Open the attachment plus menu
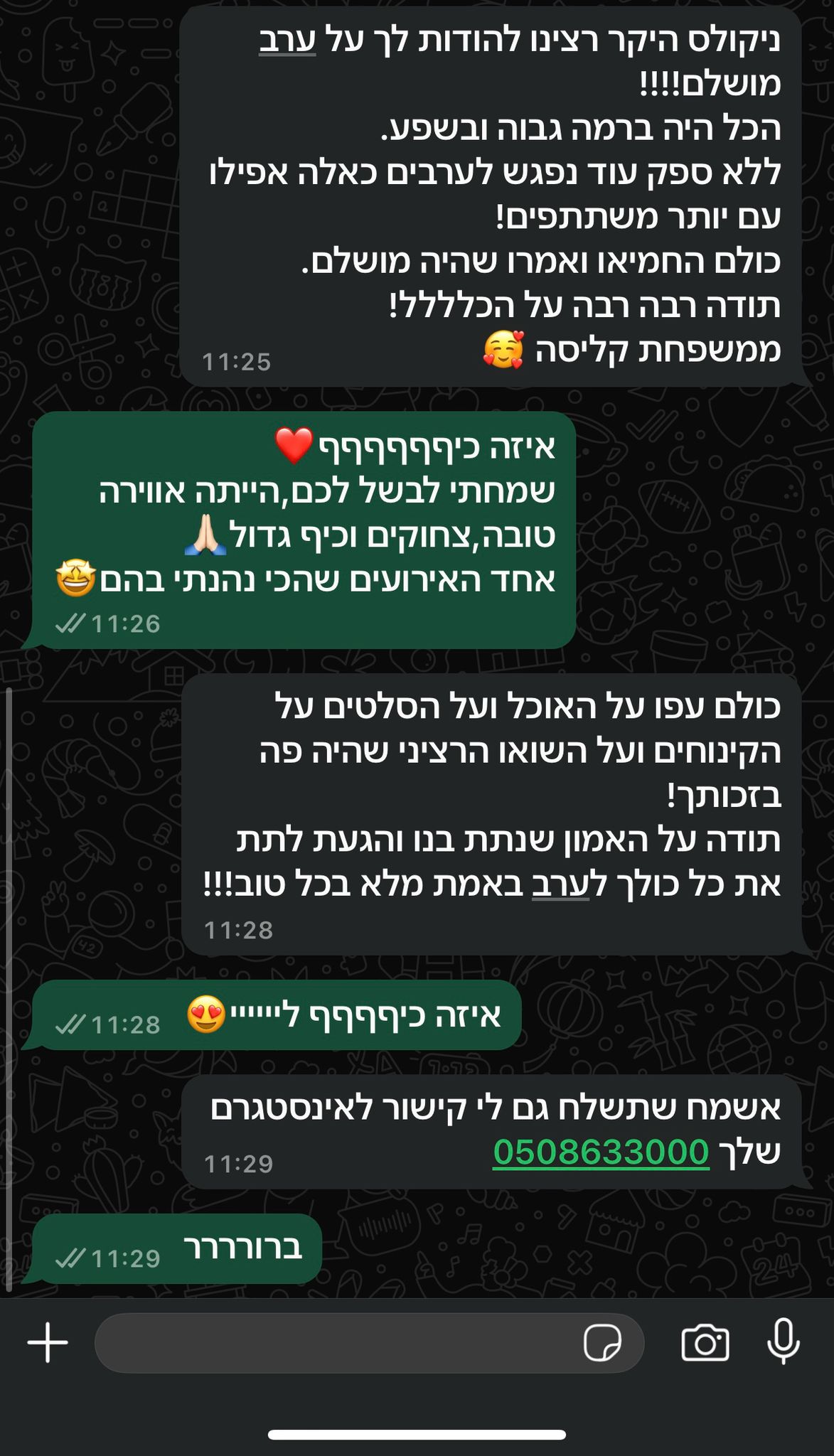Screen dimensions: 834x1456 (48, 1343)
